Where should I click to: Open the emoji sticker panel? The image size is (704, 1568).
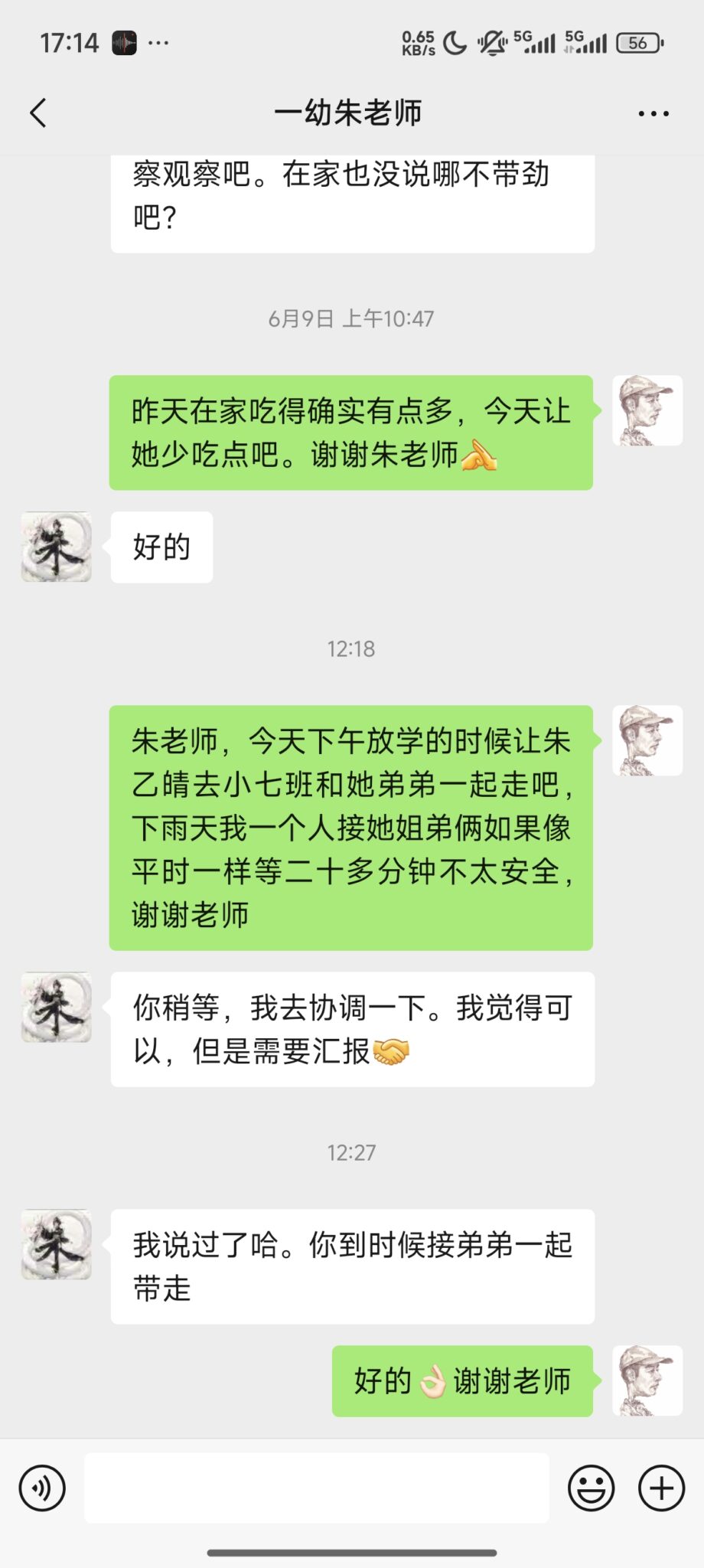(x=591, y=1488)
